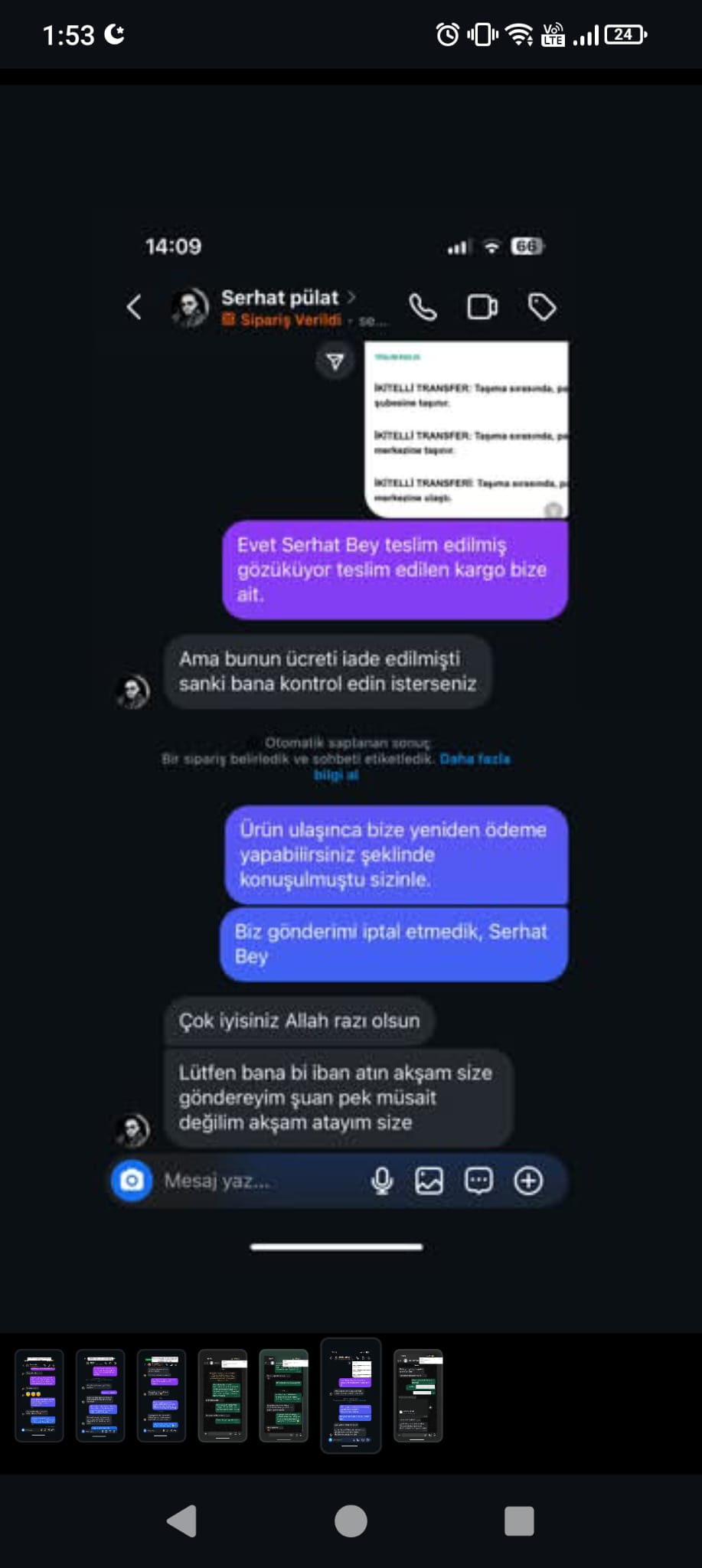This screenshot has height=1568, width=702.
Task: Select the highlighted sixth thumbnail in the strip
Action: (351, 1395)
